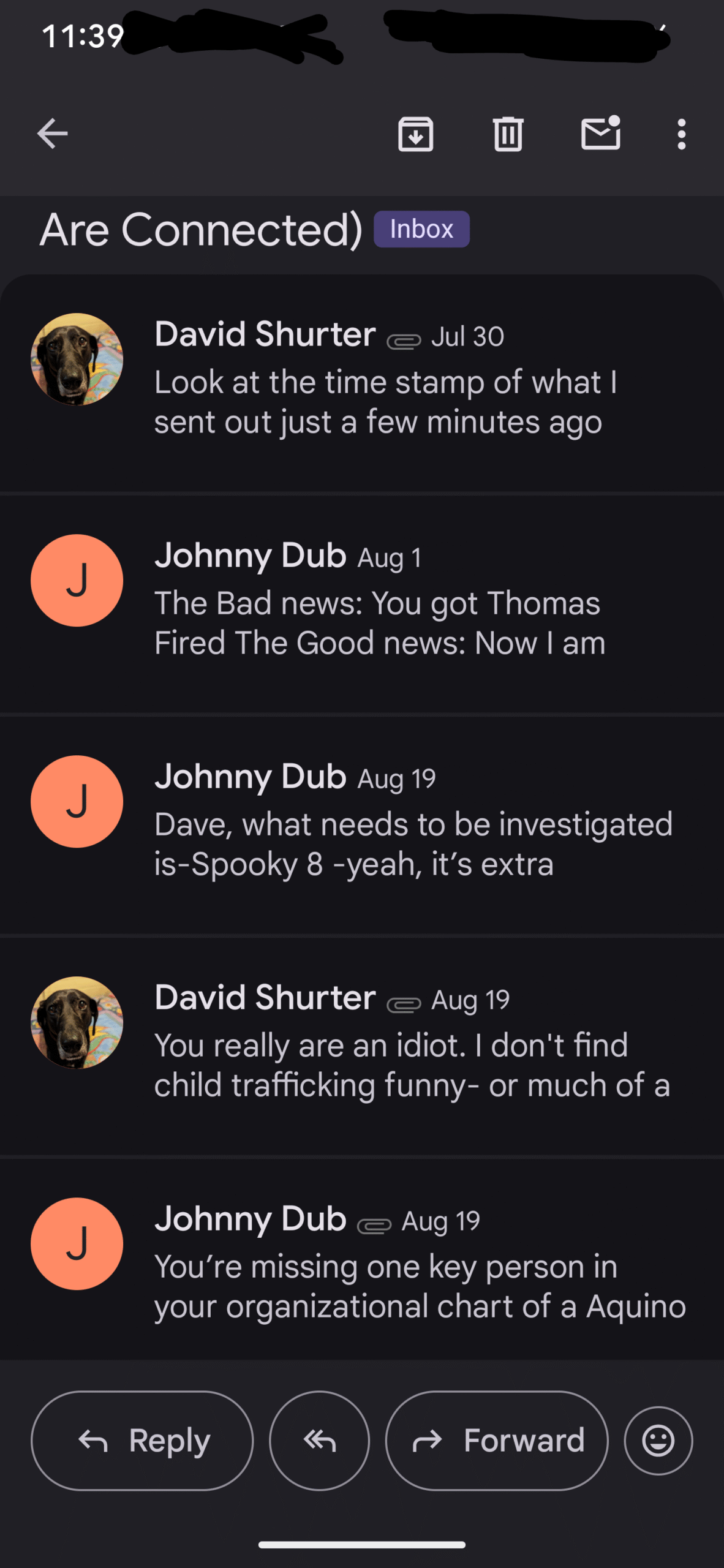Tap the Inbox label chip
The image size is (724, 1568).
pyautogui.click(x=421, y=229)
